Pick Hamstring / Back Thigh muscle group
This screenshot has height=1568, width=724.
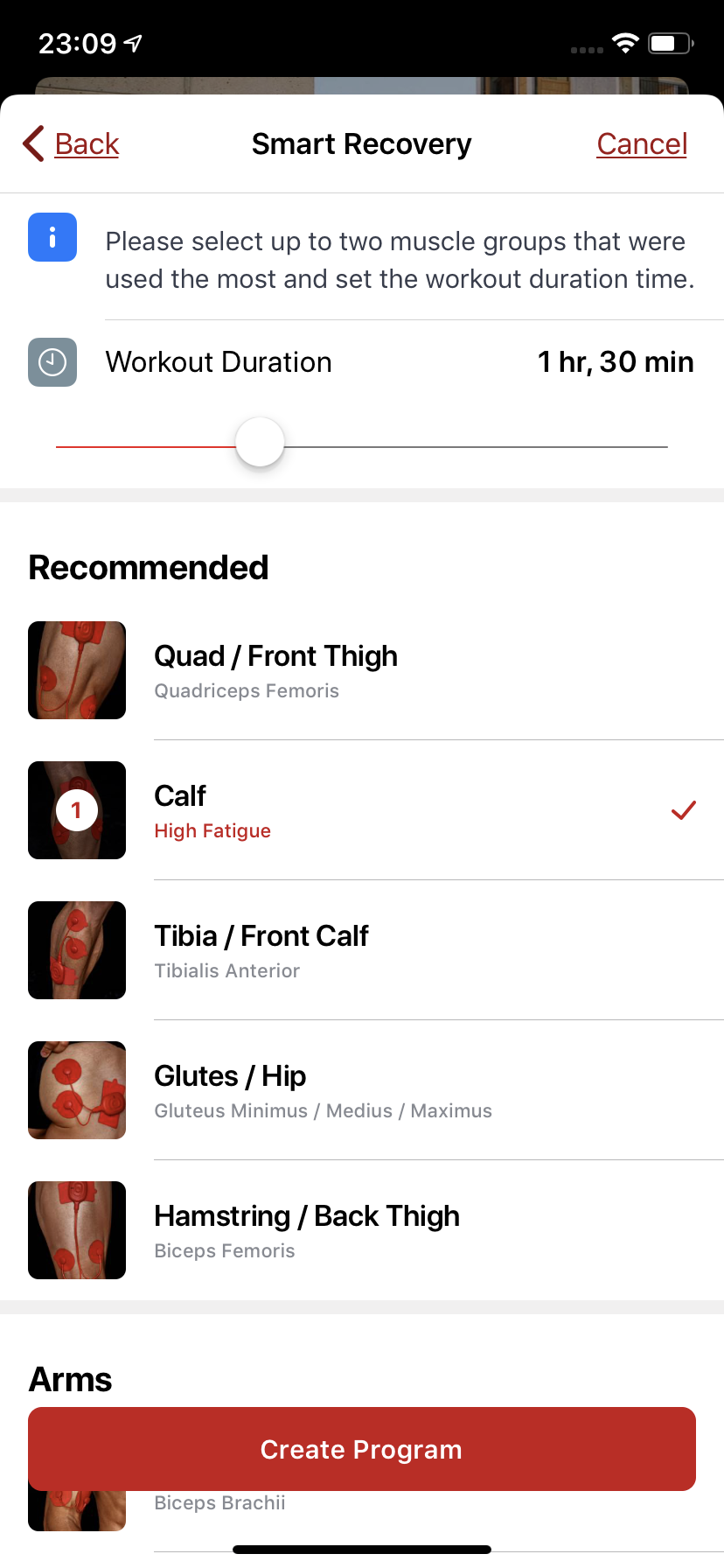(x=362, y=1230)
